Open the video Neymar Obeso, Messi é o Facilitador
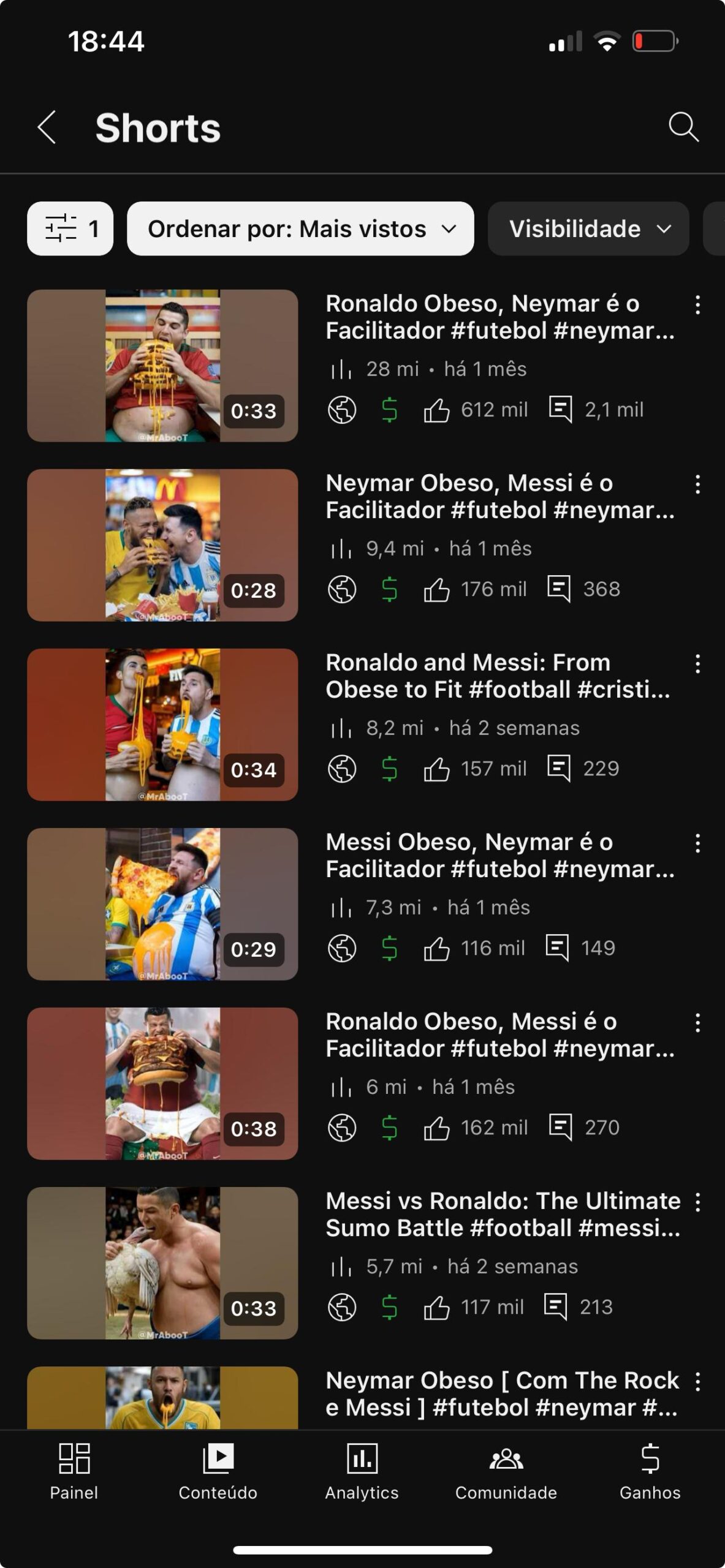725x1568 pixels. [162, 545]
